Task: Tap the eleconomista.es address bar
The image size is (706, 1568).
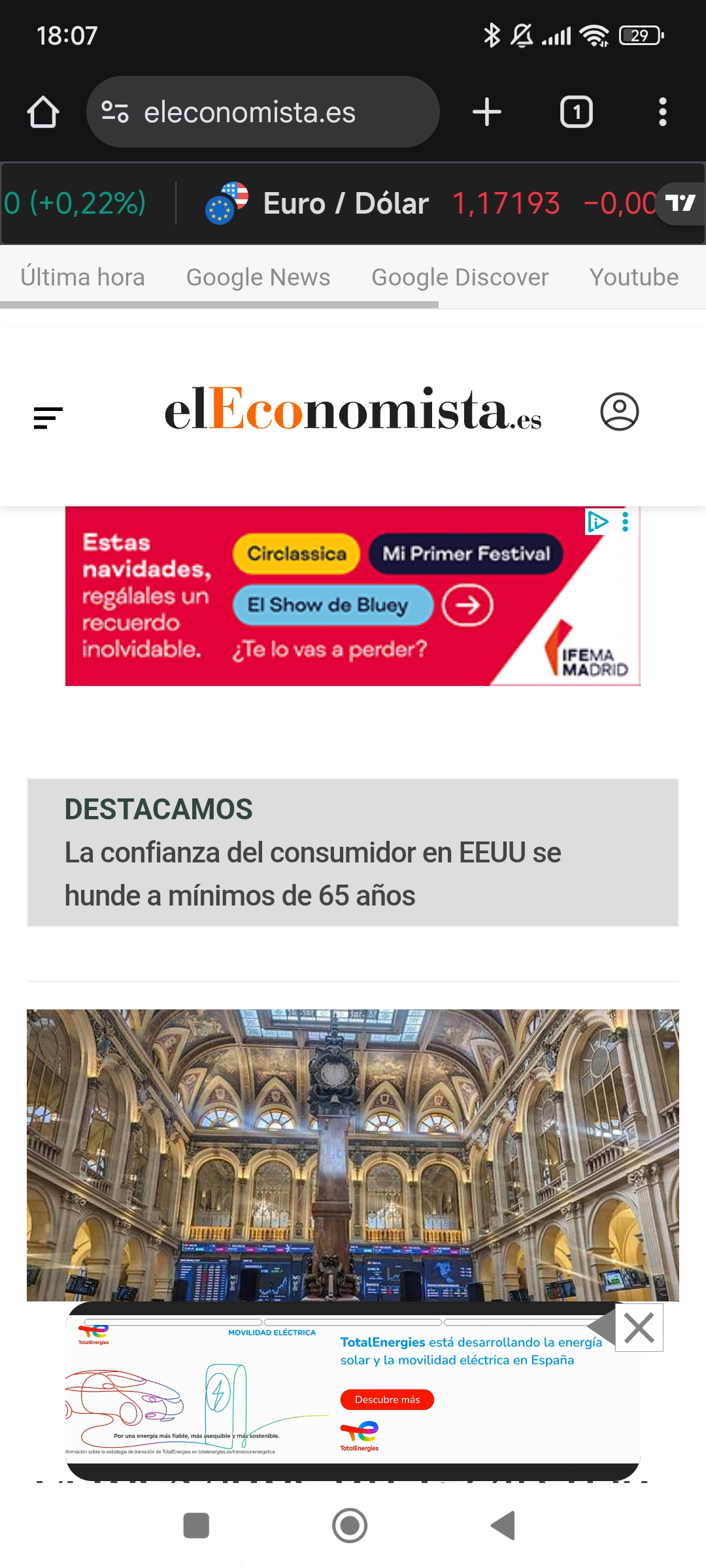Action: 263,112
